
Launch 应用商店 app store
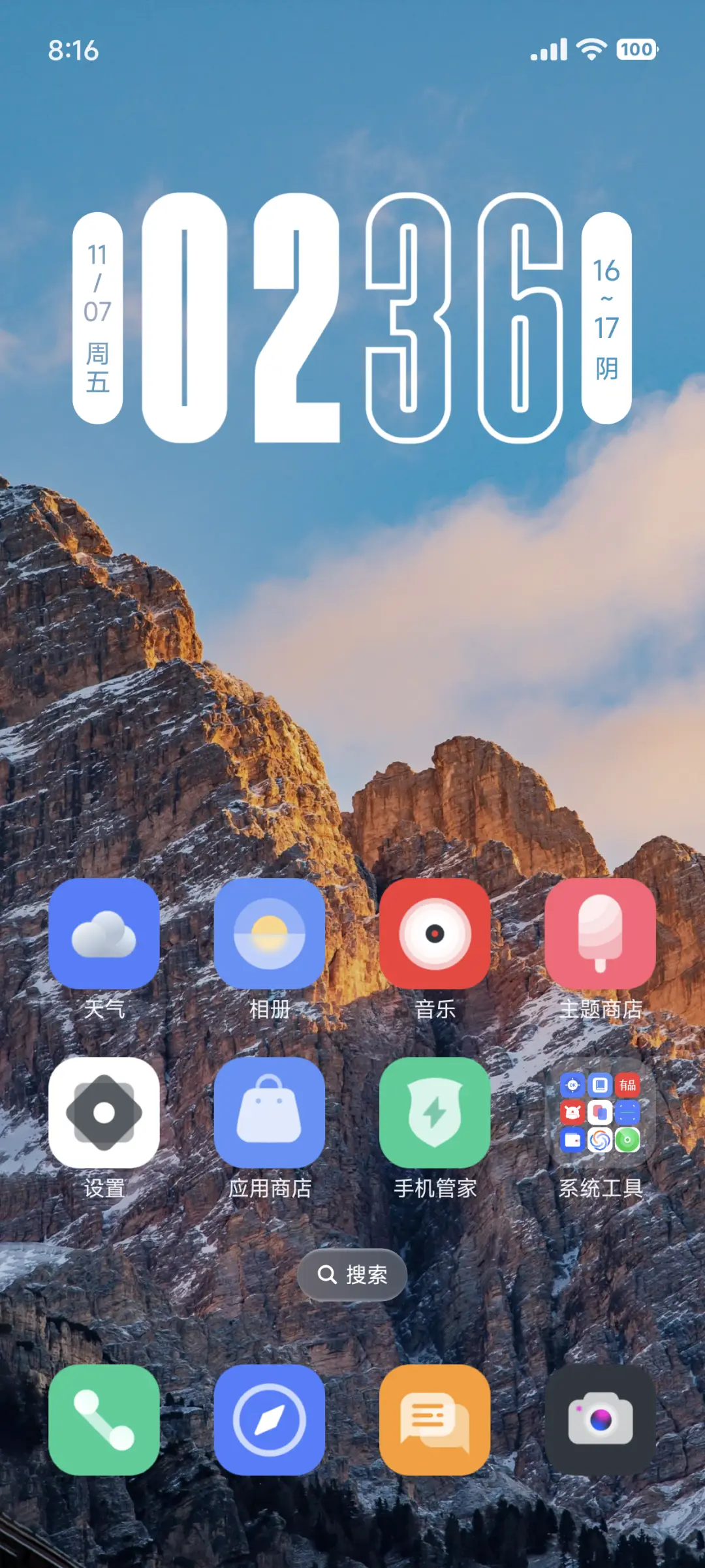269,1112
